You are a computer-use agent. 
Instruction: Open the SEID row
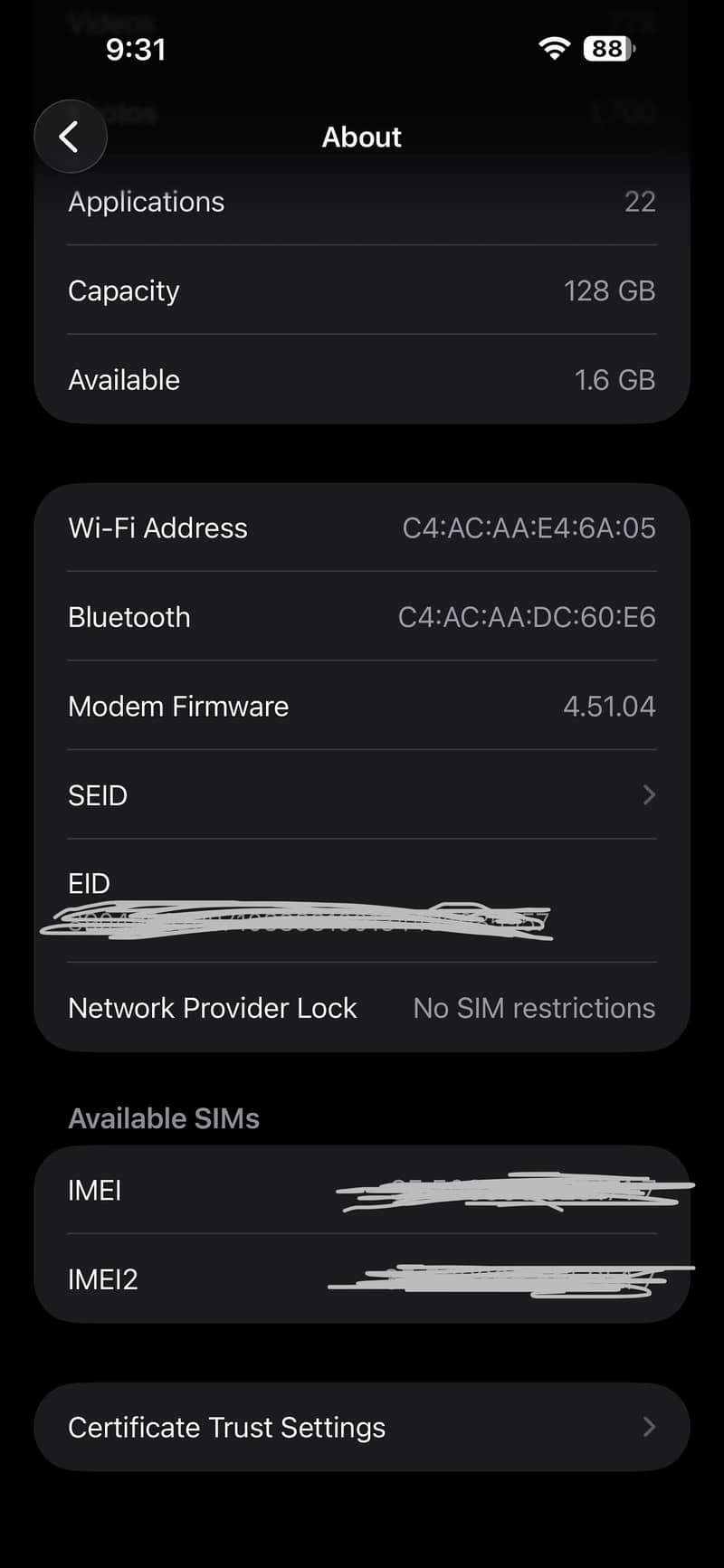362,795
